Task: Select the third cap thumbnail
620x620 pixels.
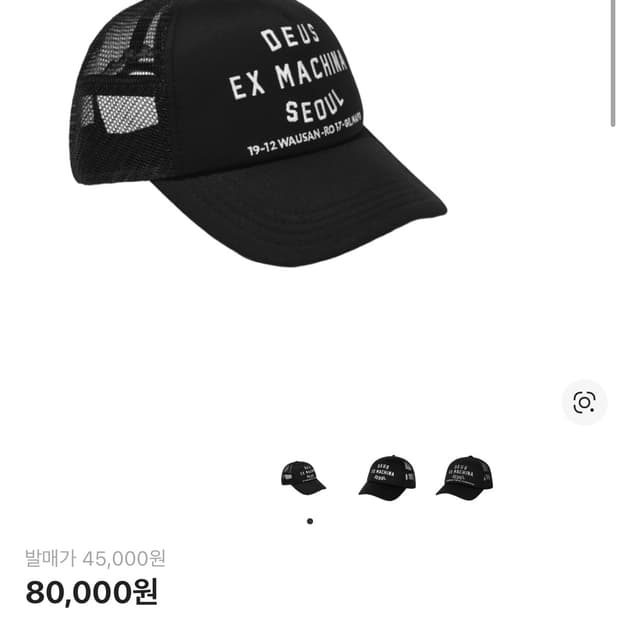Action: click(x=464, y=477)
